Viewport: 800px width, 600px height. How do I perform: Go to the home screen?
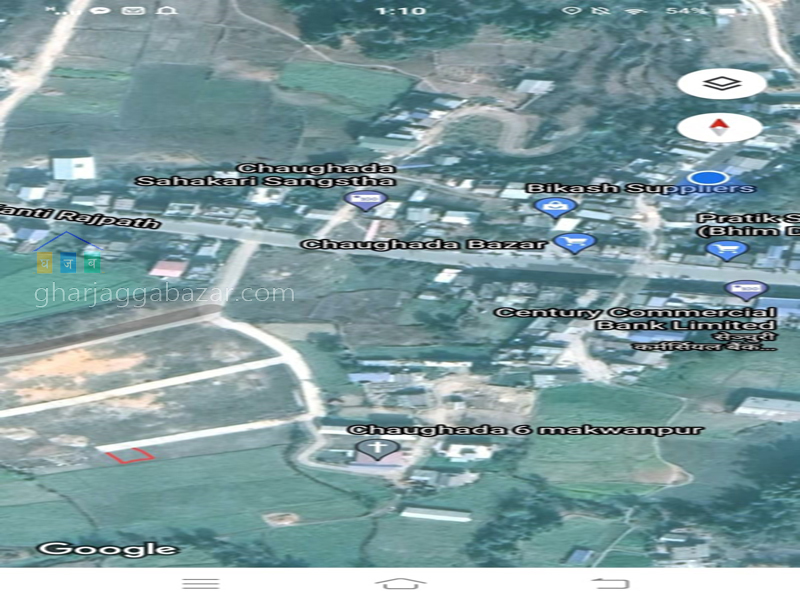[400, 582]
